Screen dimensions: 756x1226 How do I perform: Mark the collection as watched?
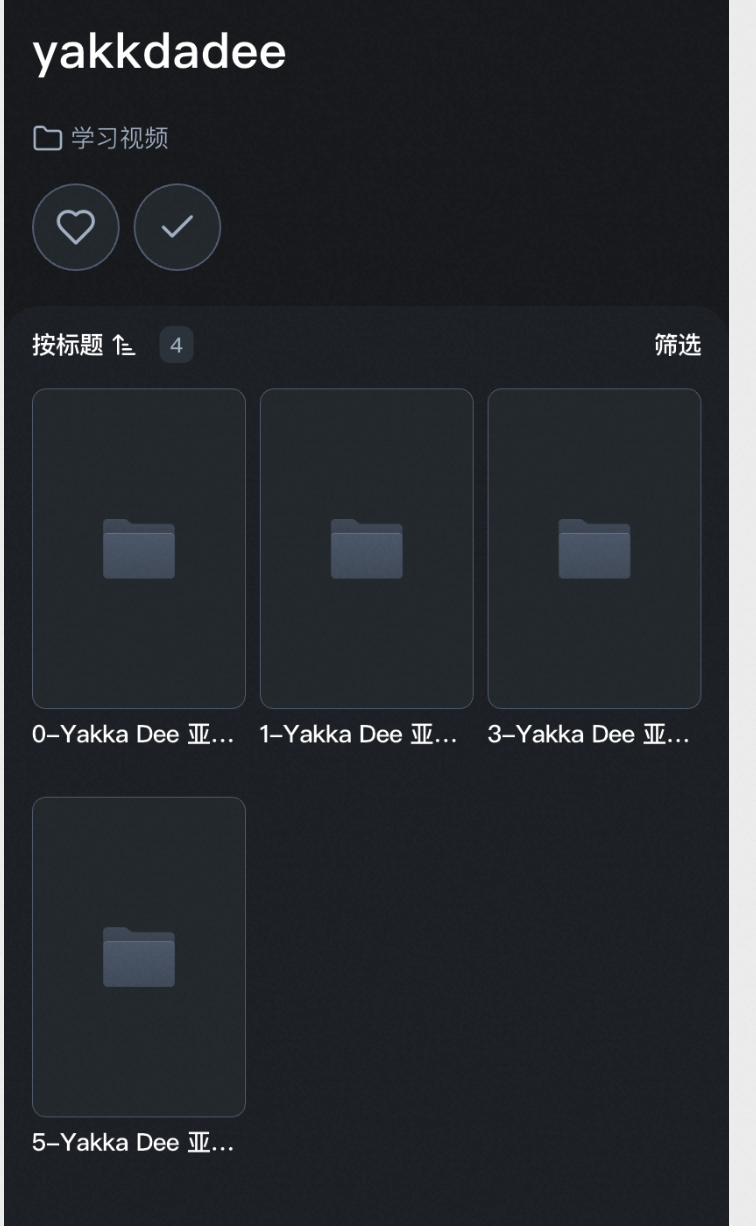pyautogui.click(x=177, y=227)
